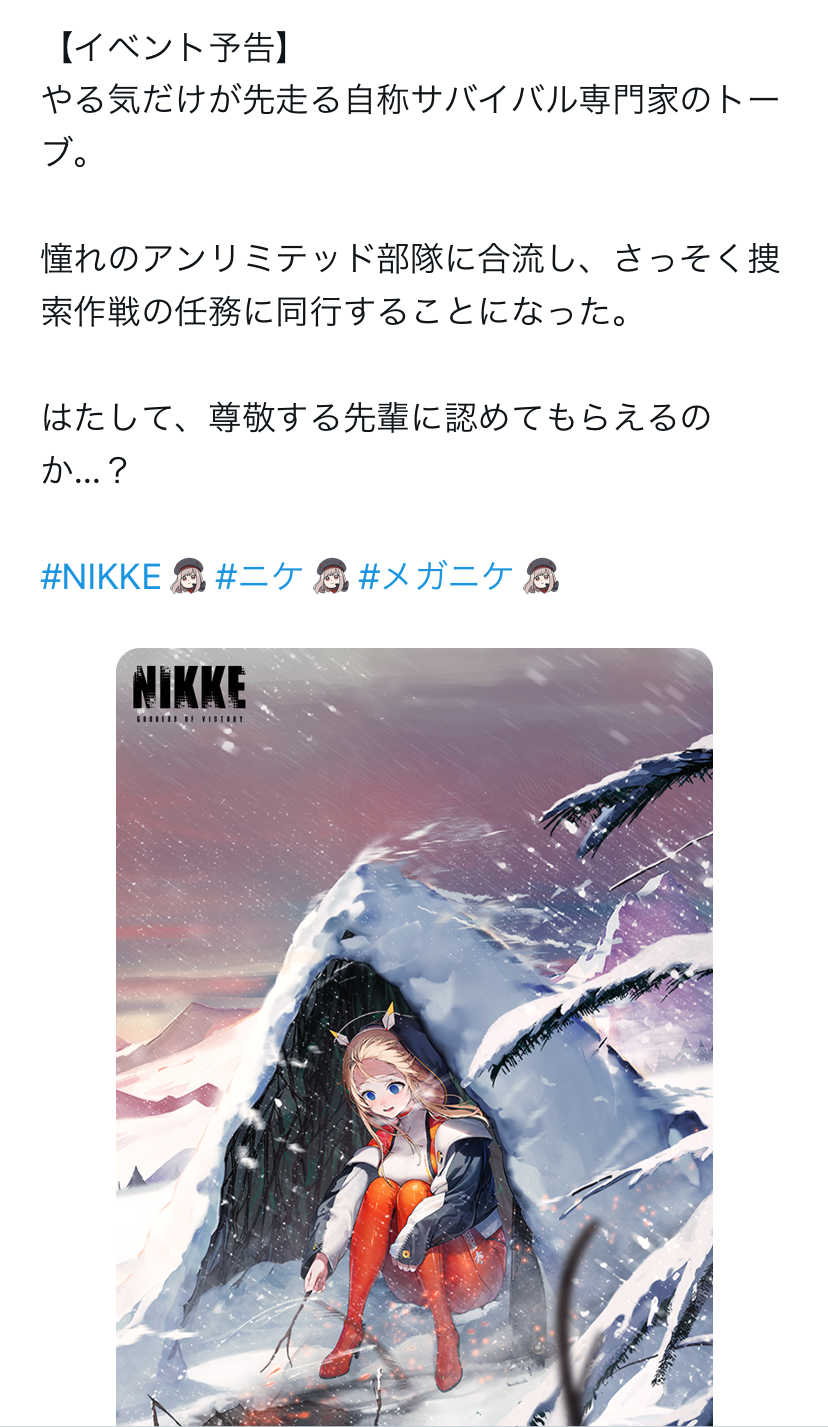Open the #メガニケ hashtag link
This screenshot has width=828, height=1427.
click(436, 577)
